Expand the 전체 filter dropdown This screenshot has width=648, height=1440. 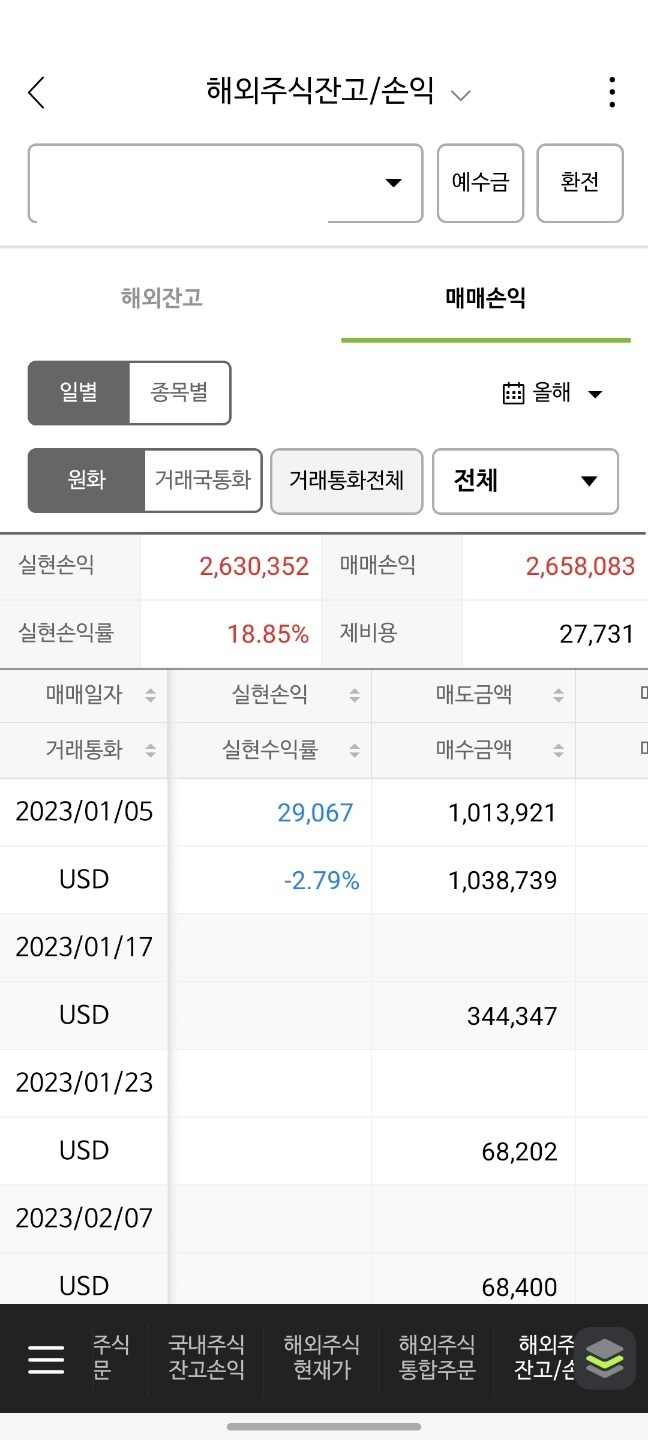[525, 481]
